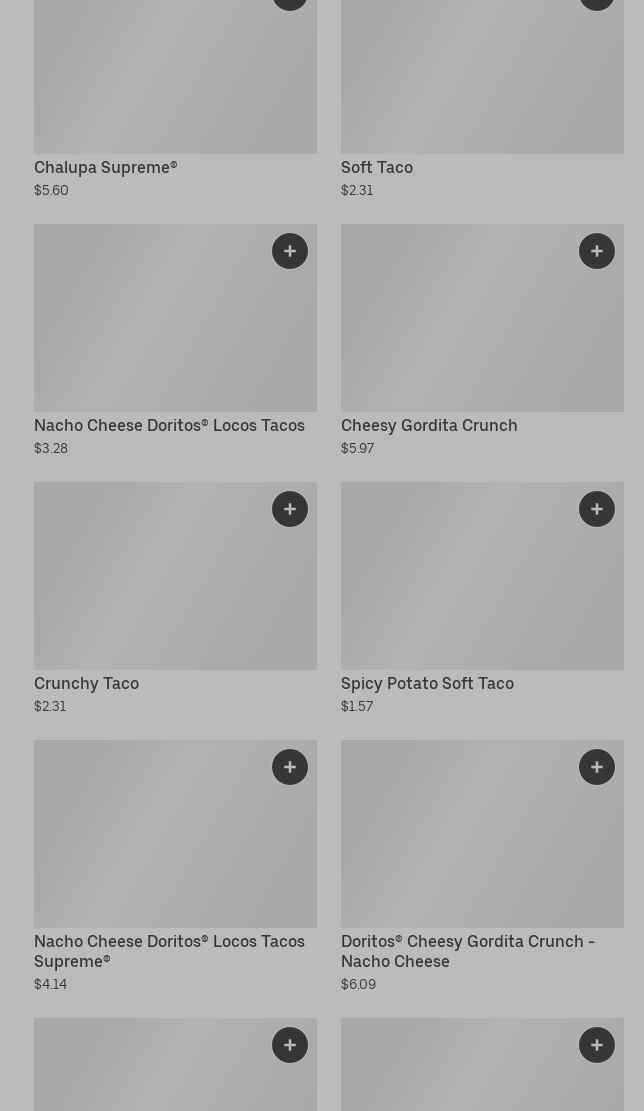This screenshot has height=1111, width=644.
Task: View Cheesy Gordita Crunch details
Action: [429, 425]
